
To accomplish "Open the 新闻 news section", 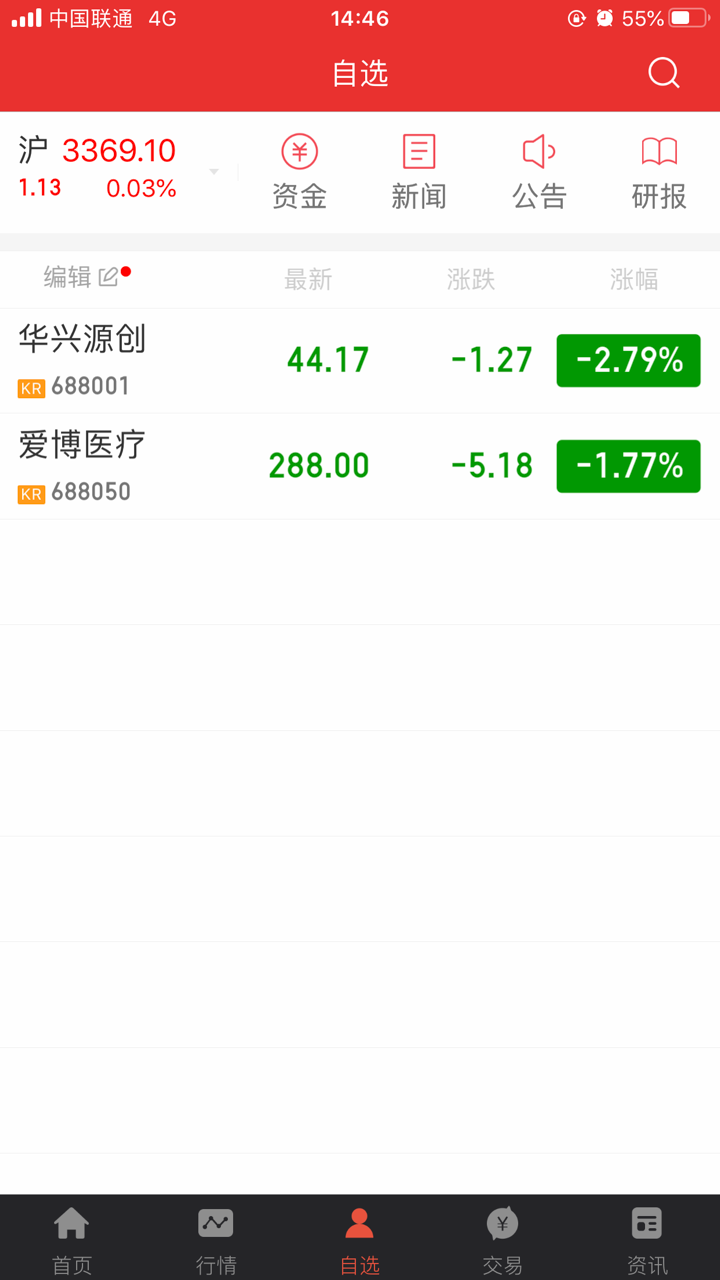I will pyautogui.click(x=419, y=172).
